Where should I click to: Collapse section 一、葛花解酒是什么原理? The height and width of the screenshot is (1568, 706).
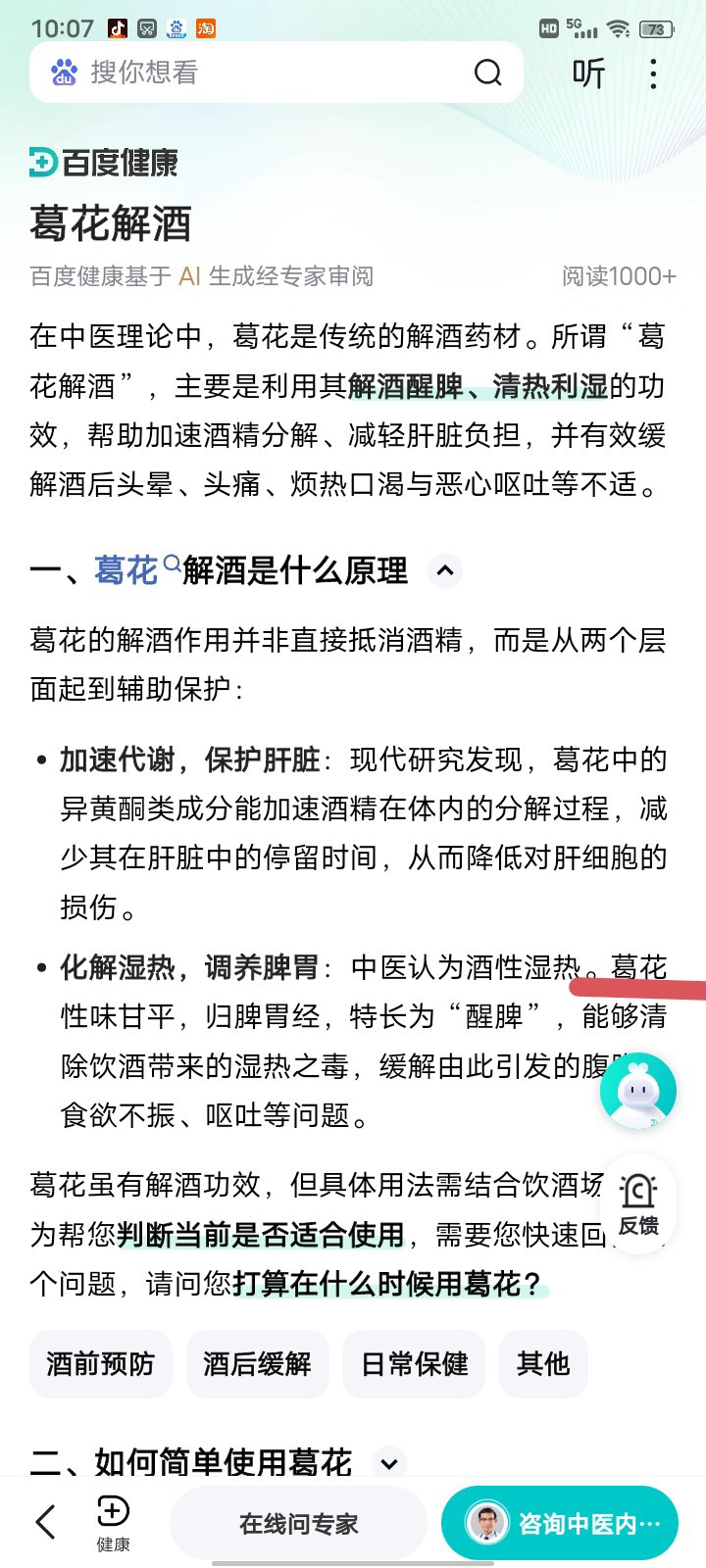point(445,570)
